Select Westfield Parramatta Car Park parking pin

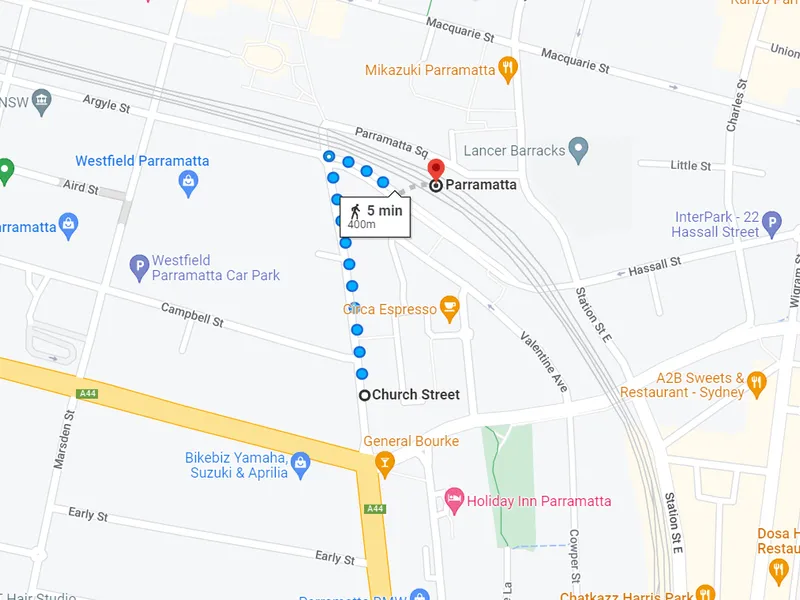coord(140,266)
